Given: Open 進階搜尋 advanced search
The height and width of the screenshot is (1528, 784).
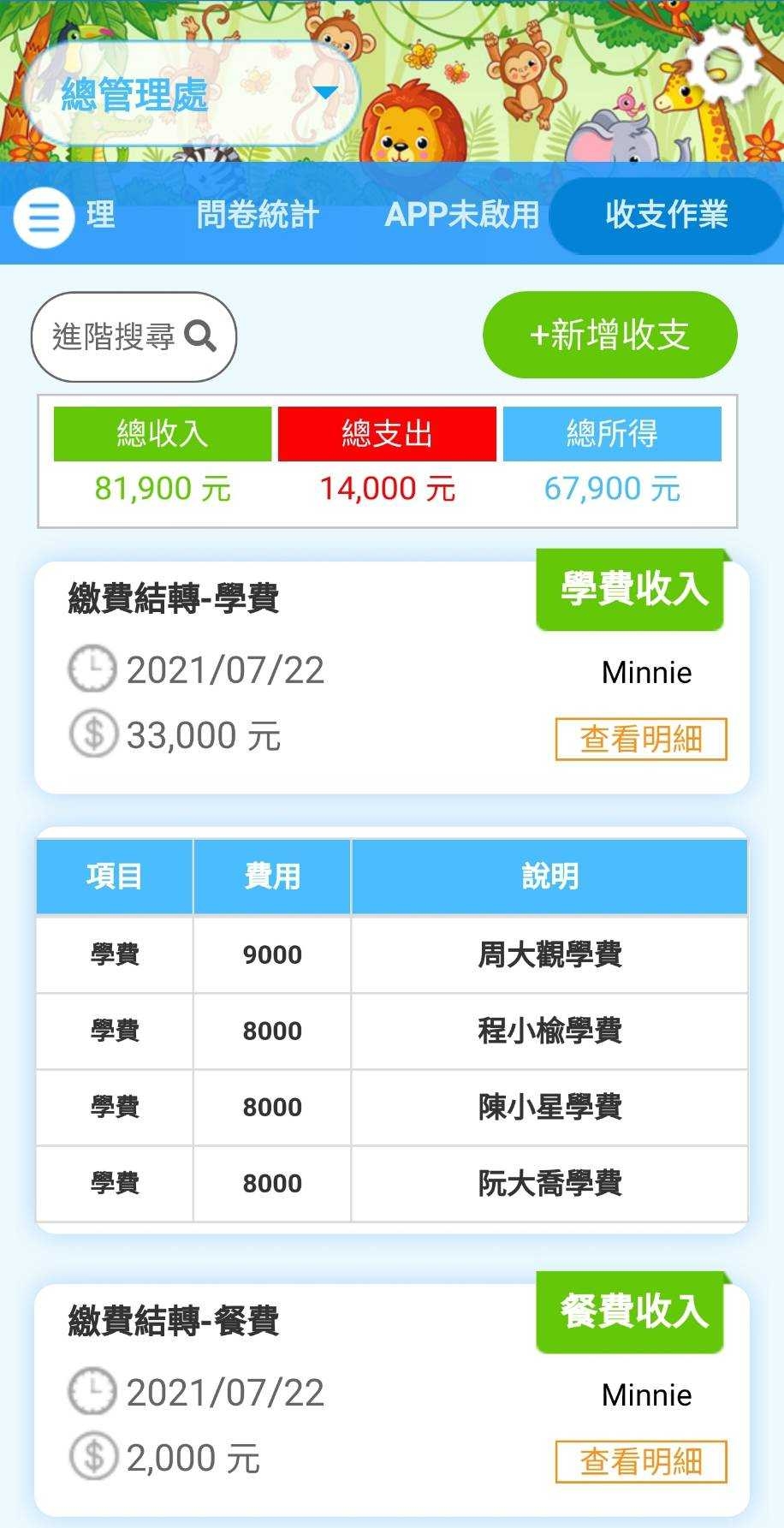Looking at the screenshot, I should (x=134, y=336).
